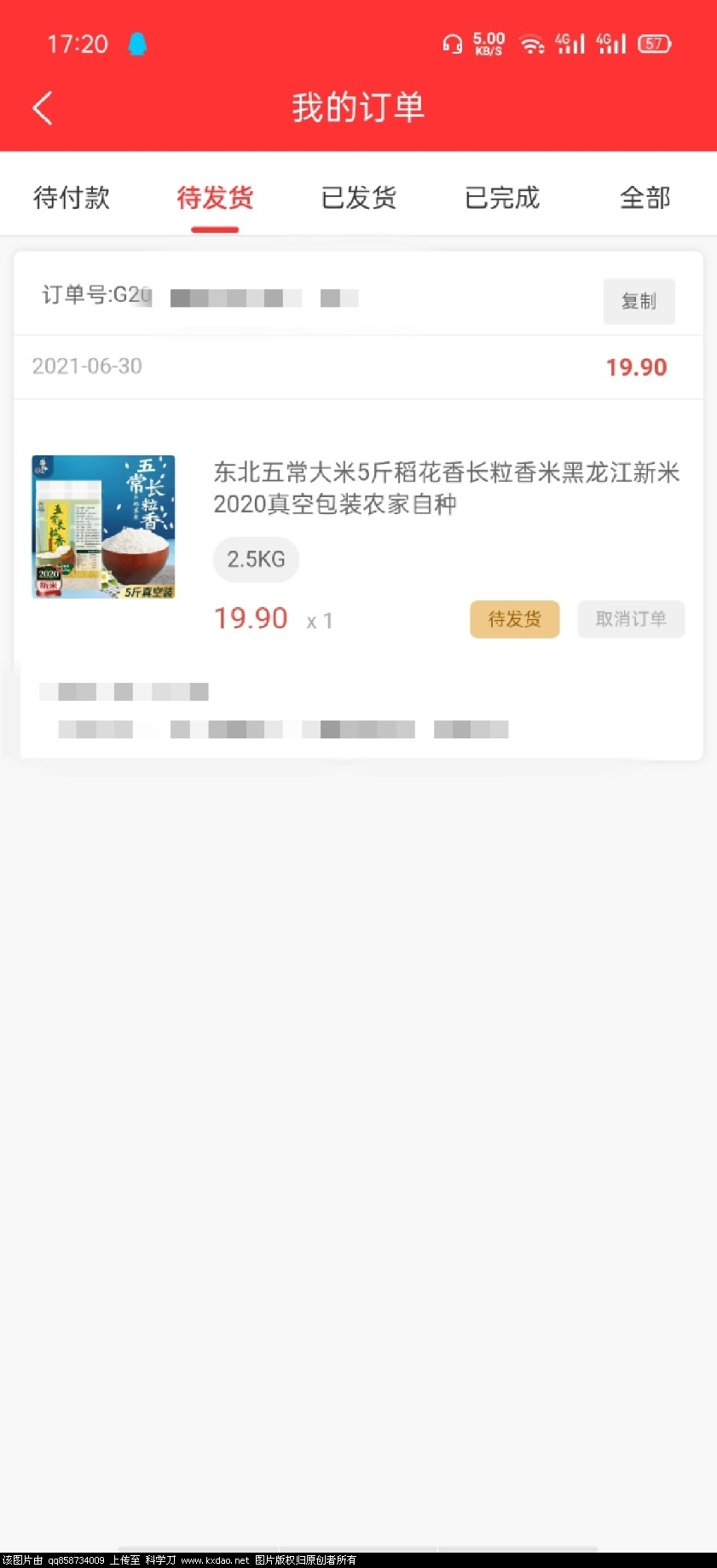717x1568 pixels.
Task: Select the 待发货 tab
Action: [x=215, y=198]
